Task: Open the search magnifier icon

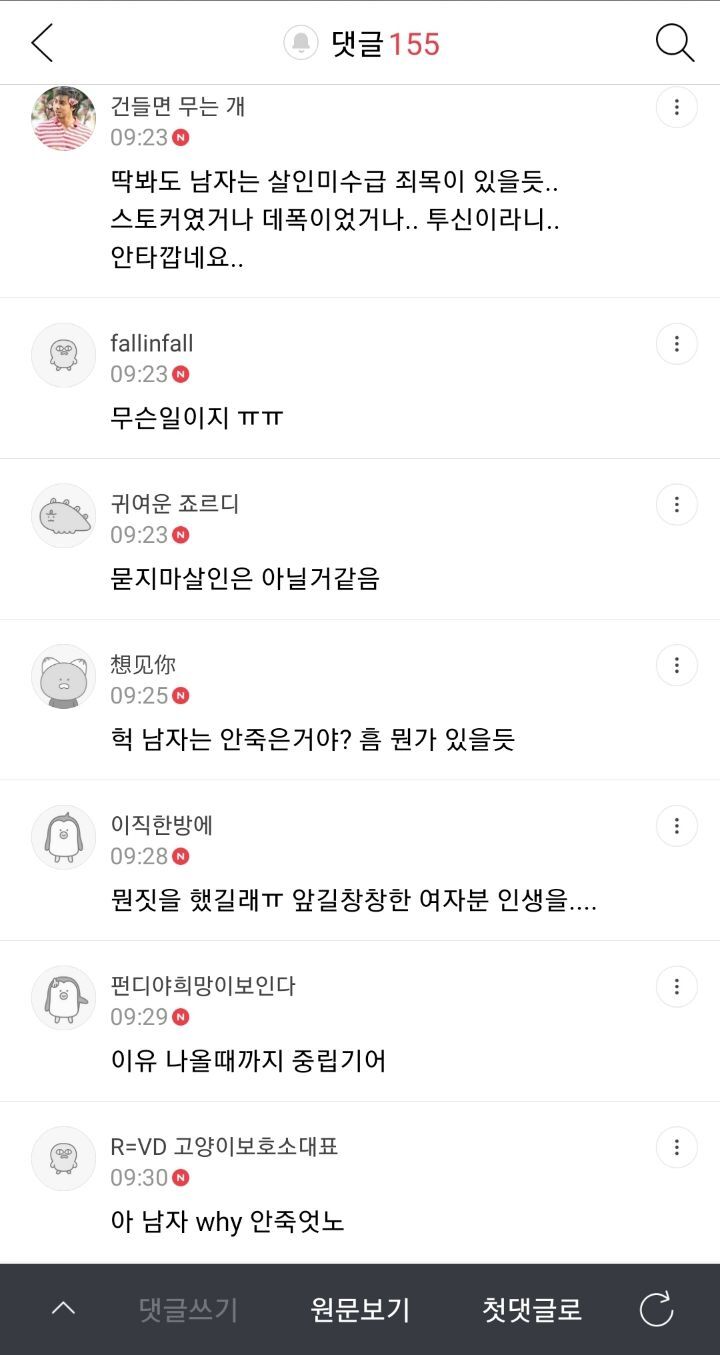Action: 675,43
